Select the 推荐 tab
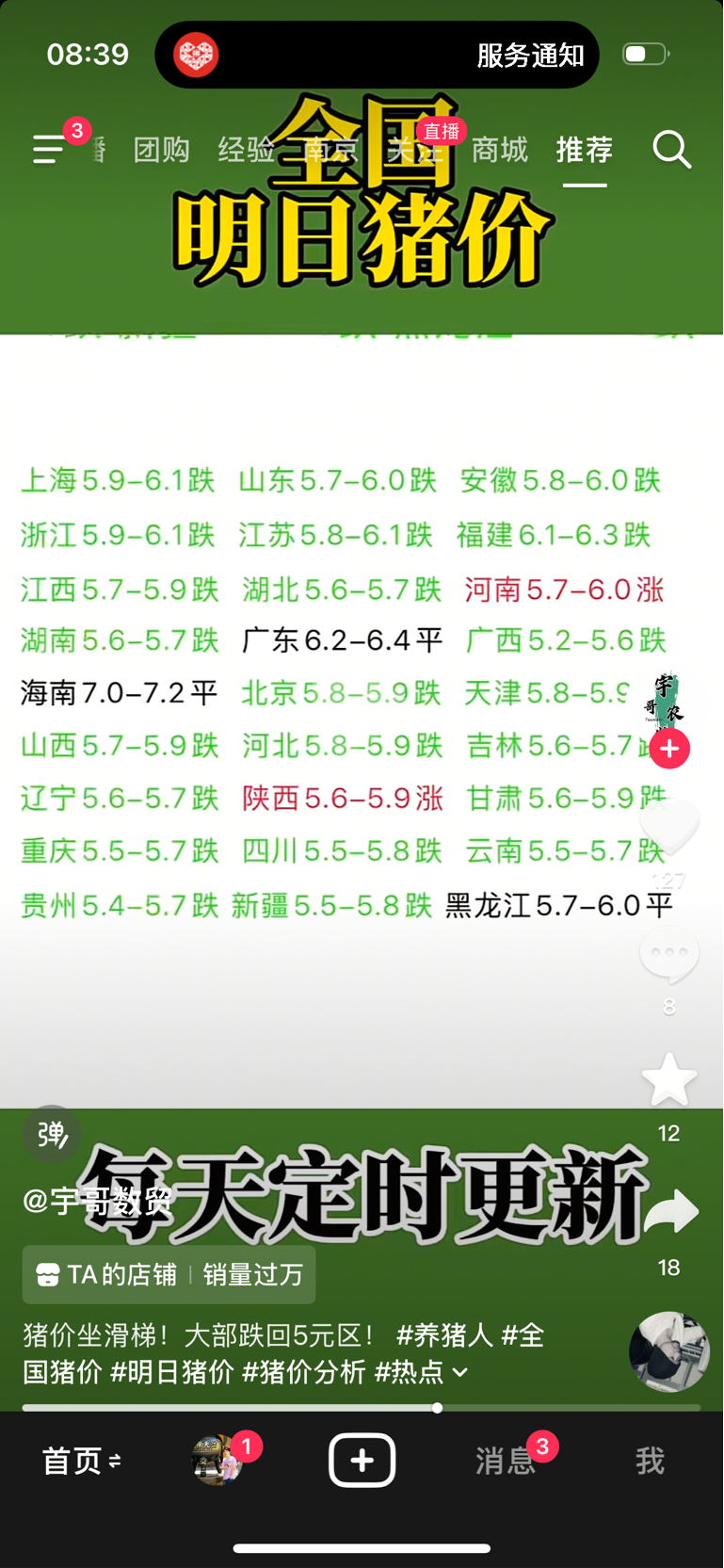Screen dimensions: 724x1568 tap(584, 150)
